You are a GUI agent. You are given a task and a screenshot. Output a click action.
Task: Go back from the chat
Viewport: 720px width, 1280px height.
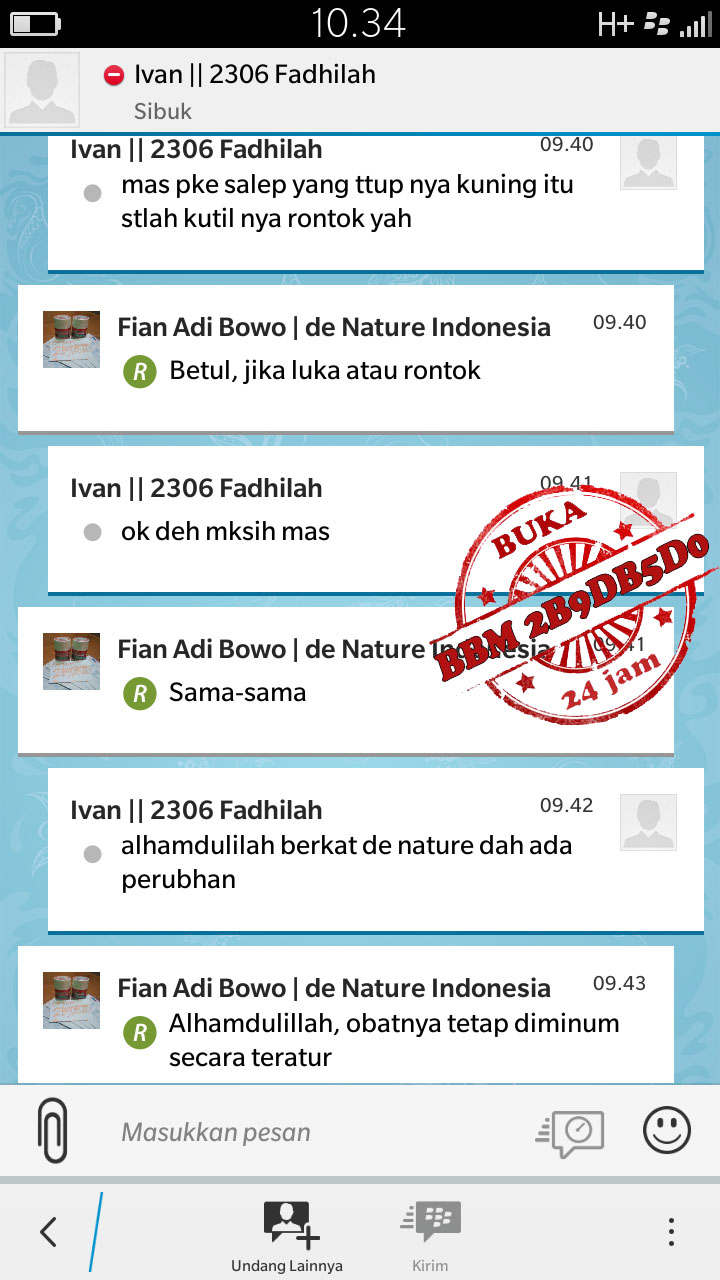coord(48,1232)
